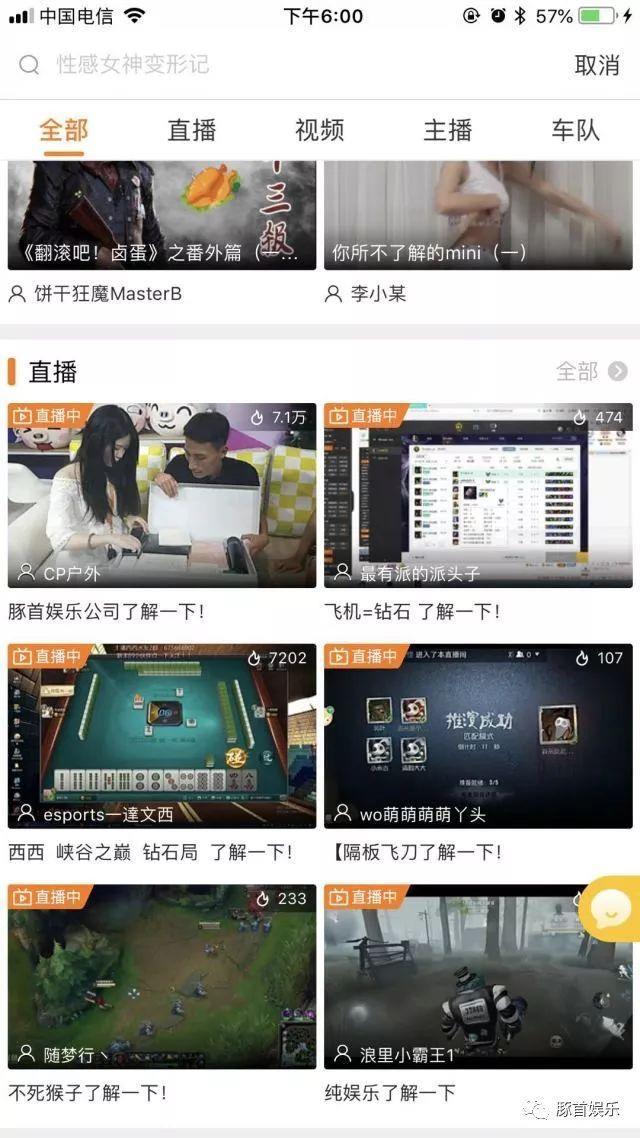The height and width of the screenshot is (1138, 640).
Task: Switch to the 直播 tab
Action: 192,130
